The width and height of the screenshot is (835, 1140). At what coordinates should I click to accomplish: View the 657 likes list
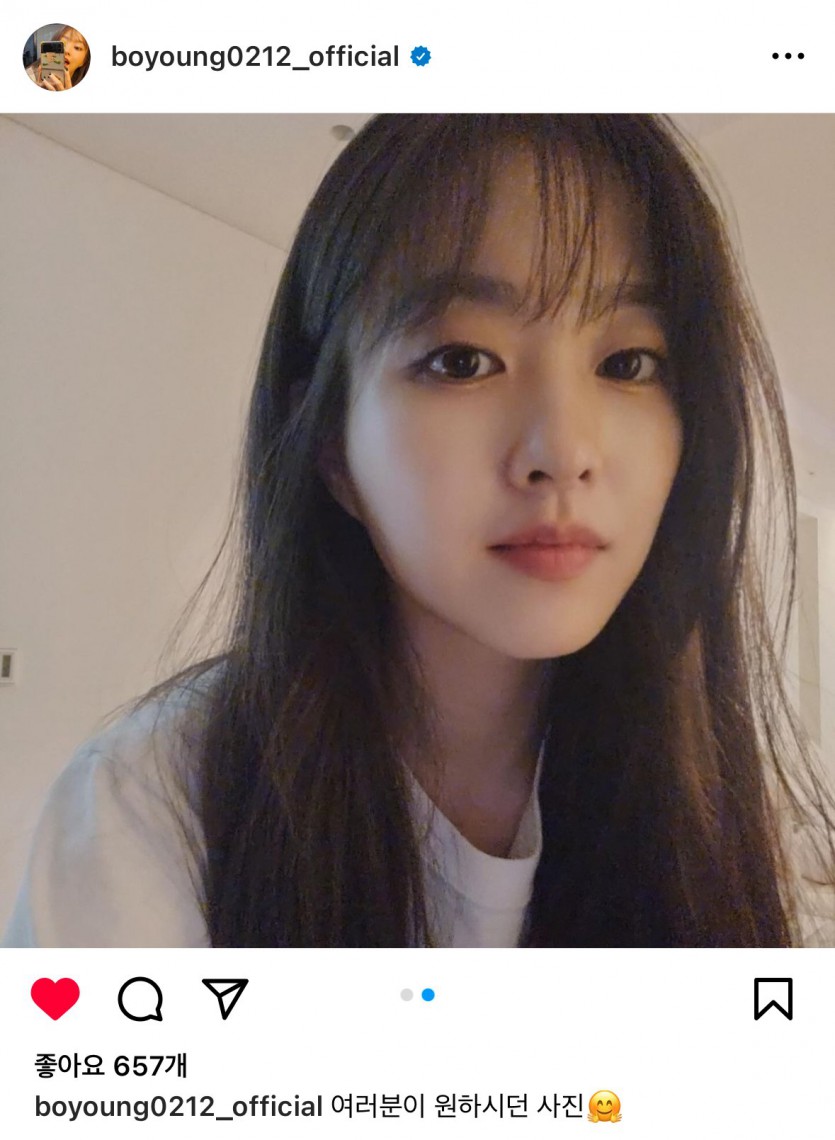(110, 1066)
